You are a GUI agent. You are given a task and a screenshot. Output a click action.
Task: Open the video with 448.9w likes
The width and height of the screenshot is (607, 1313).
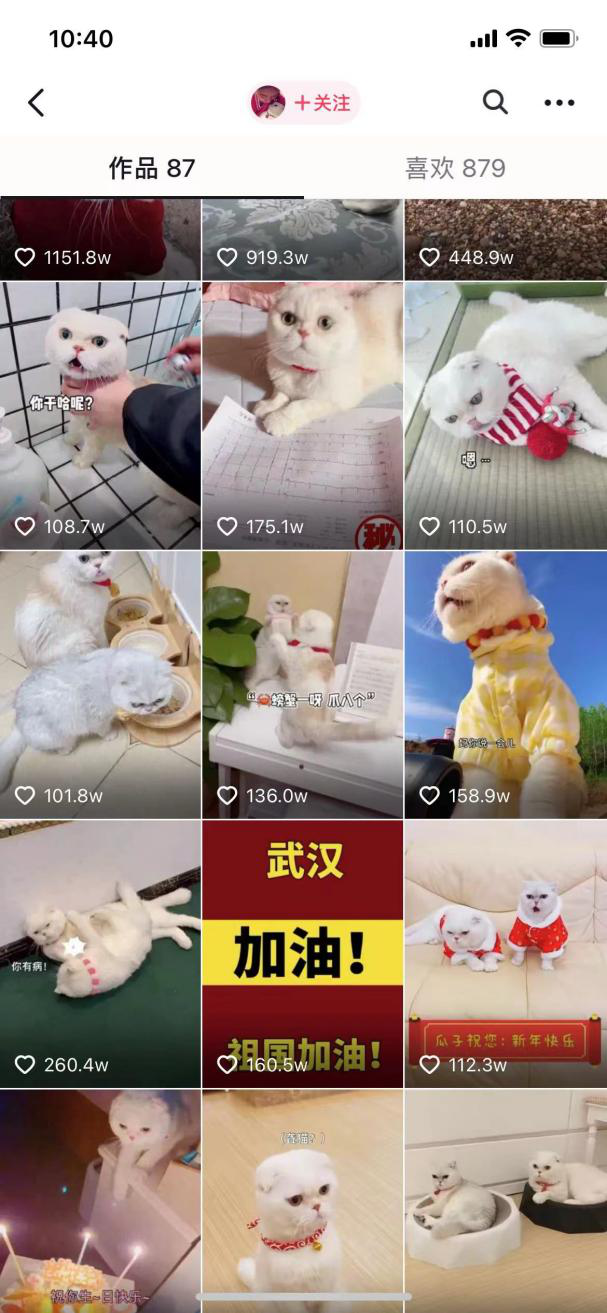tap(505, 238)
